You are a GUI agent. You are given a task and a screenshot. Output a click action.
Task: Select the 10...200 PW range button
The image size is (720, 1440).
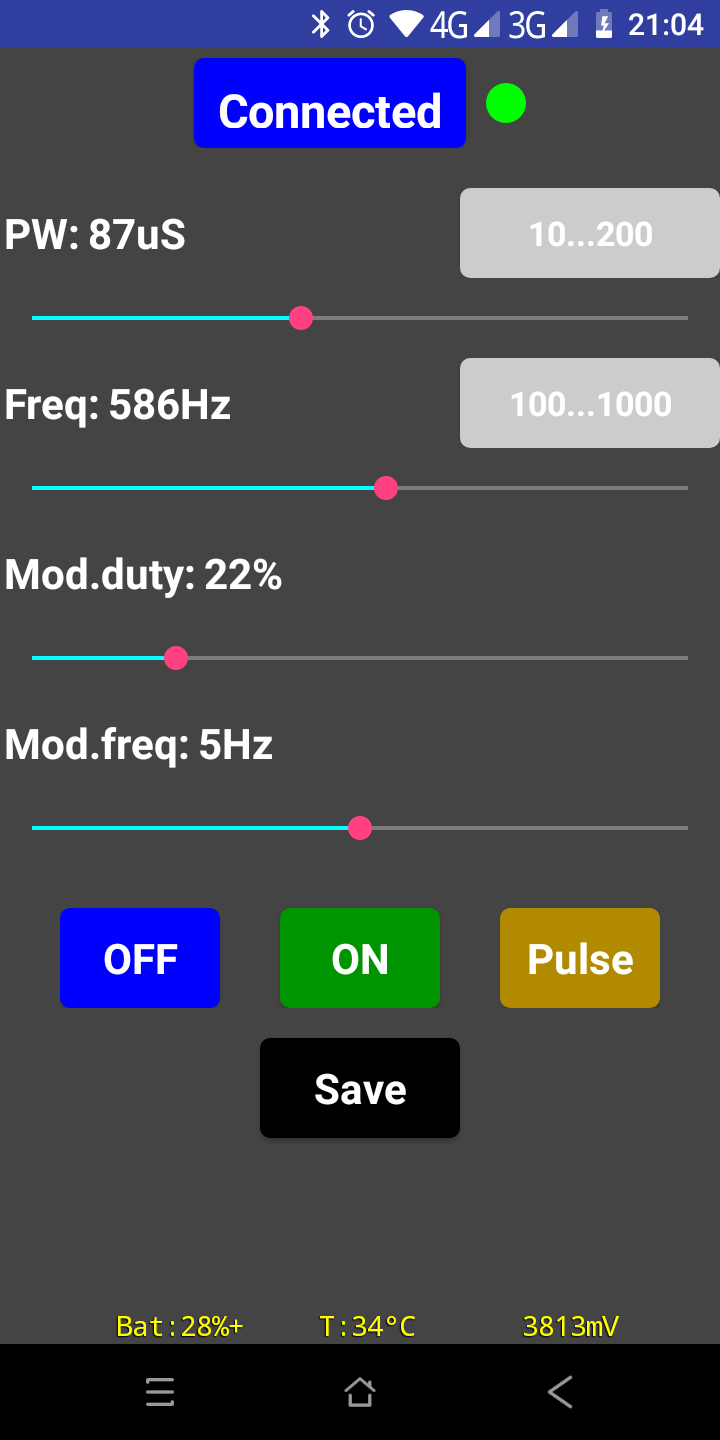[x=590, y=233]
